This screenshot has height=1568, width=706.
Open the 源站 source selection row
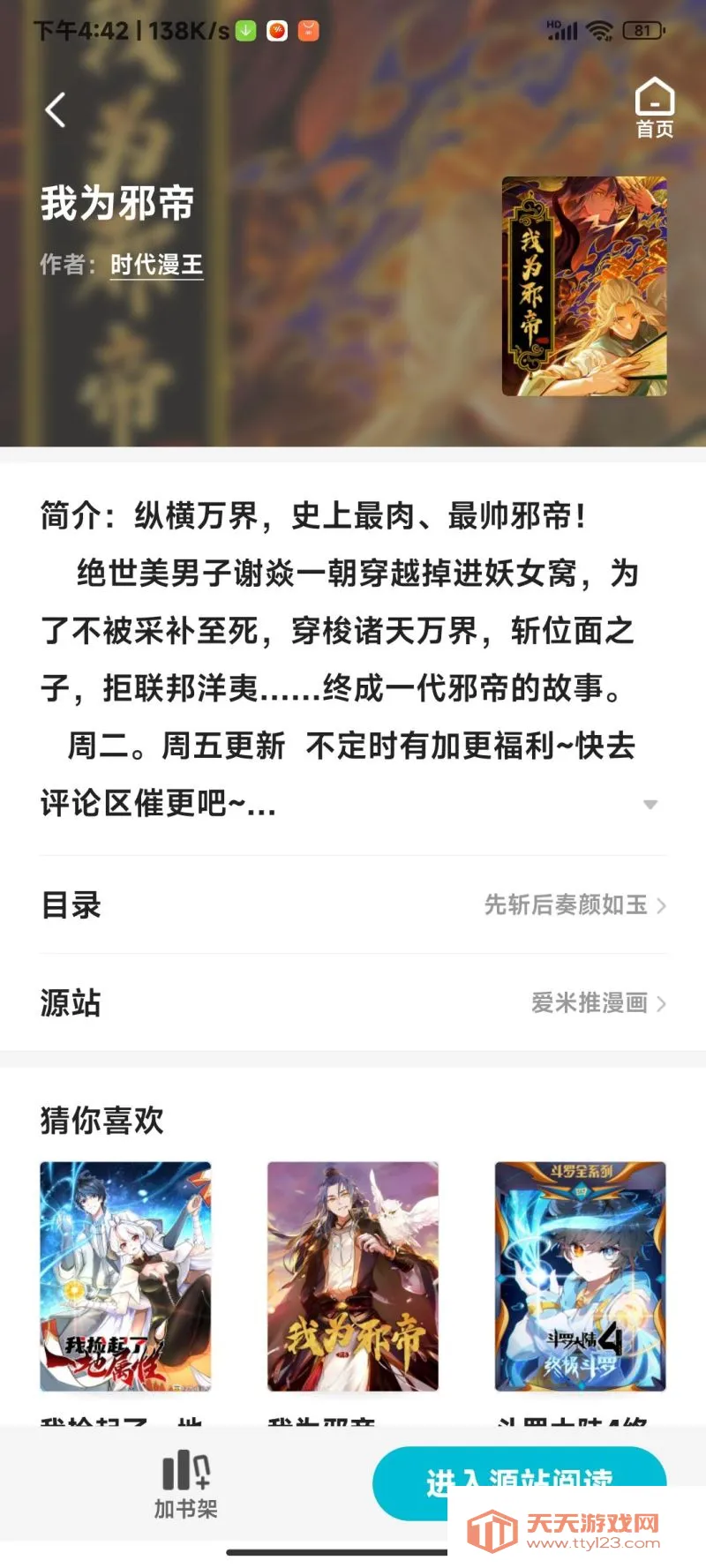(353, 1002)
